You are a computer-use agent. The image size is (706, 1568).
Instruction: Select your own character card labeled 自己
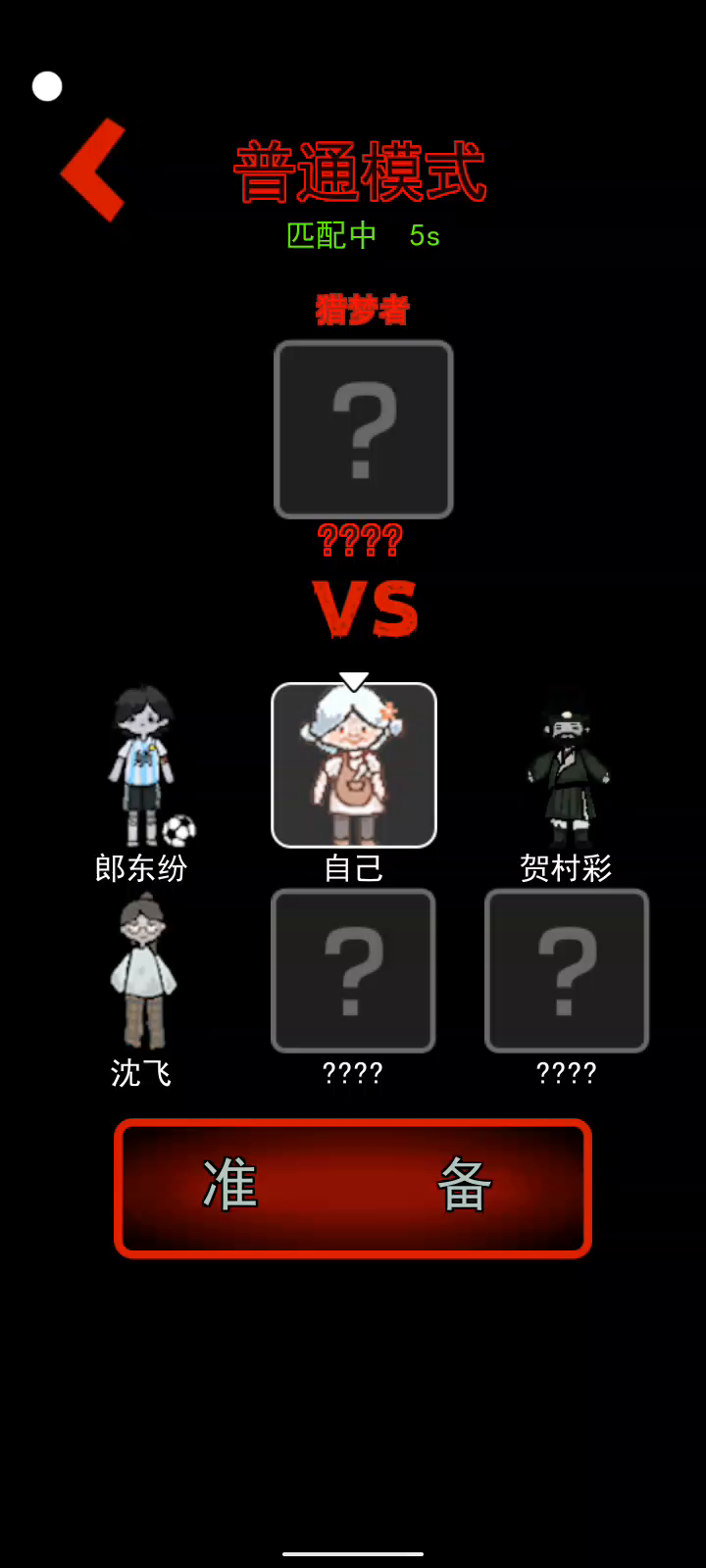354,765
